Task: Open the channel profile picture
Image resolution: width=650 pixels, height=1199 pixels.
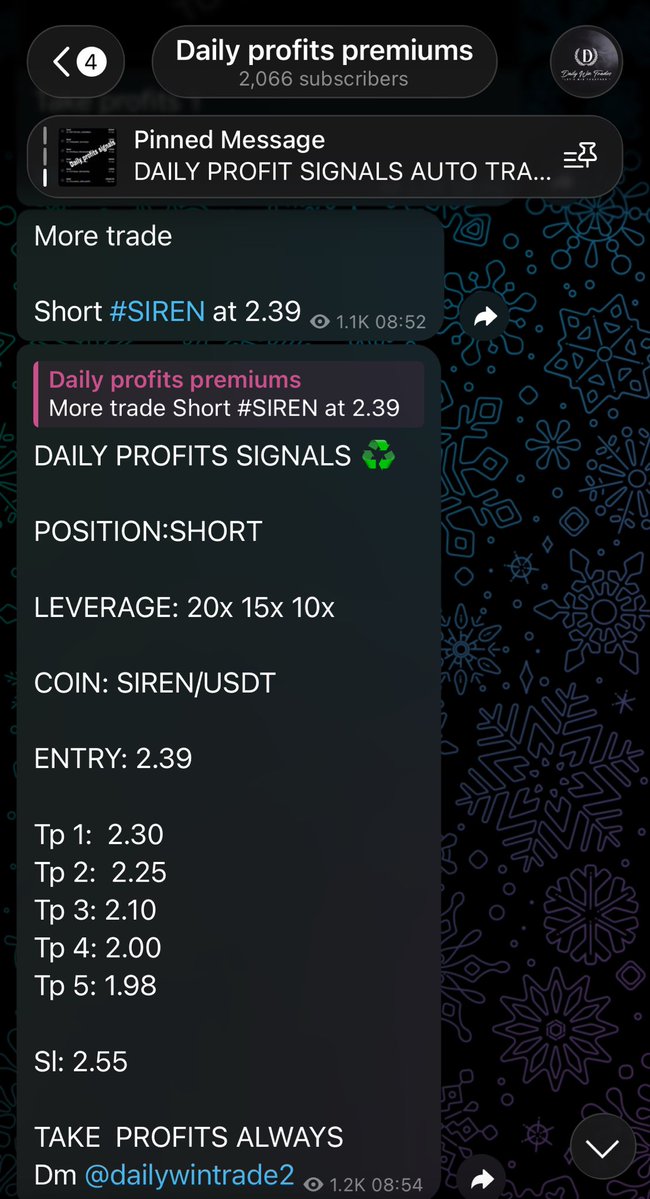Action: point(586,62)
